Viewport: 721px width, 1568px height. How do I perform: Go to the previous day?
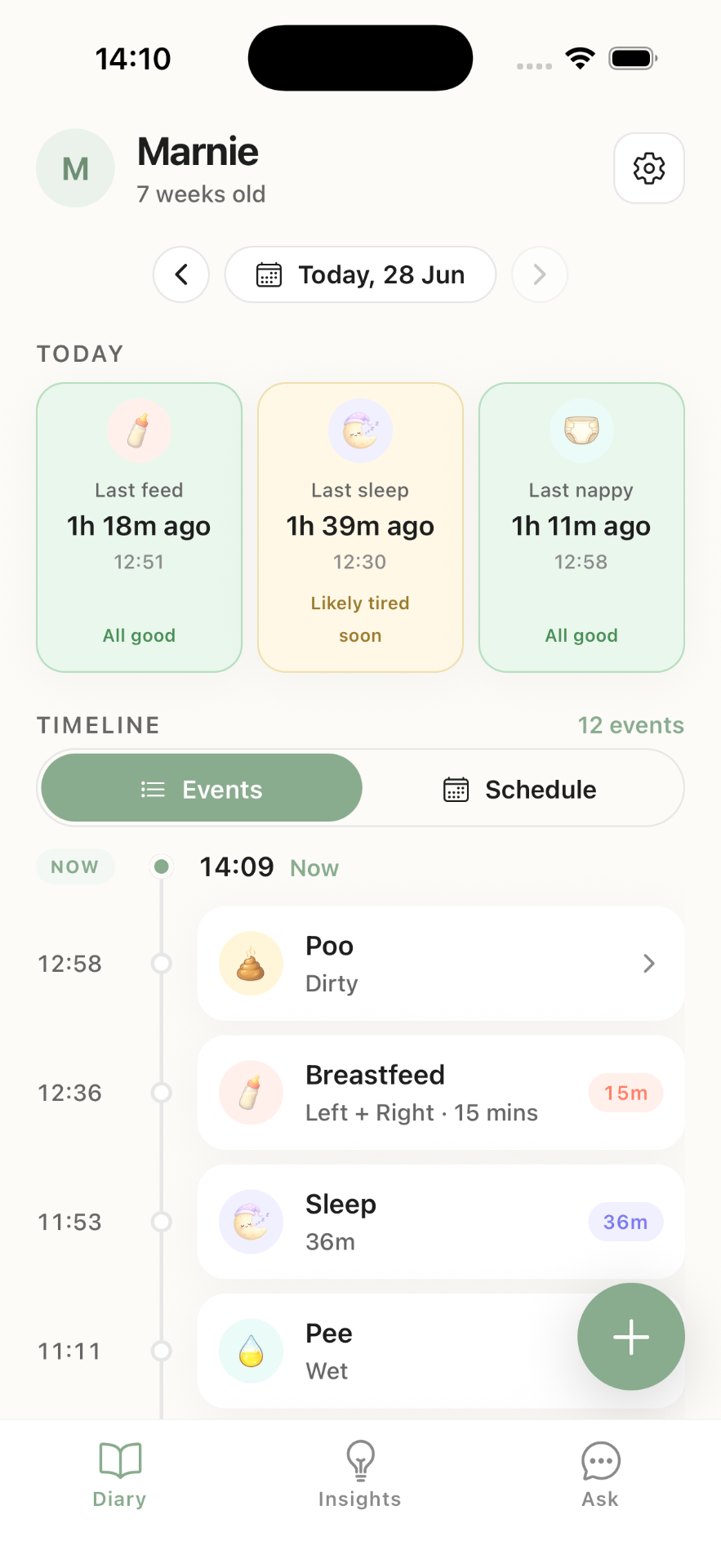pyautogui.click(x=181, y=274)
